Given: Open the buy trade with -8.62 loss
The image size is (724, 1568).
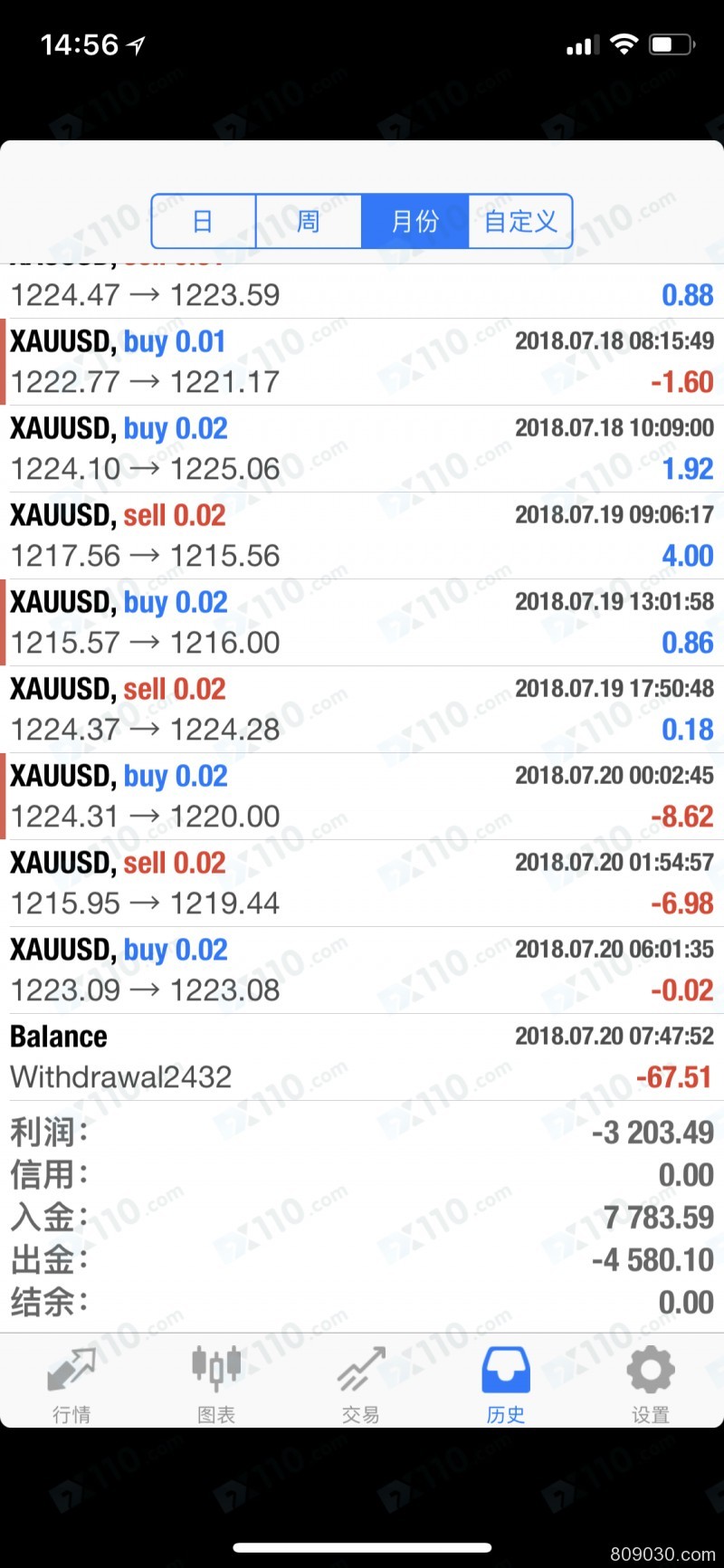Looking at the screenshot, I should click(362, 797).
